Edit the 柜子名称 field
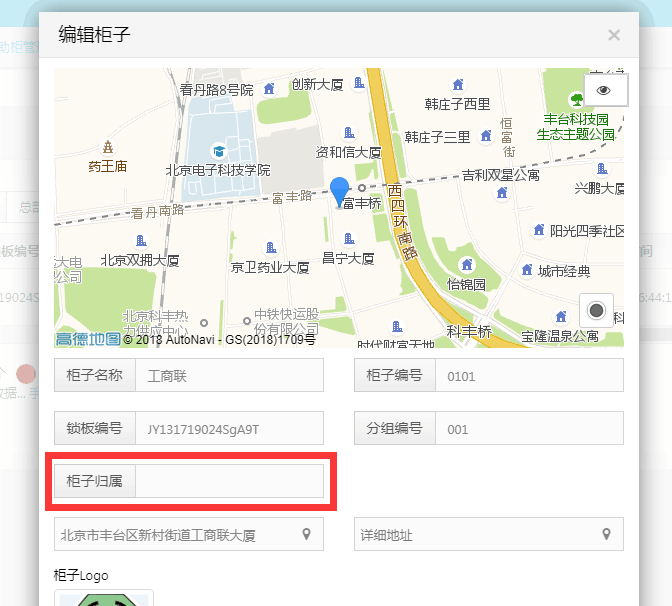This screenshot has width=672, height=606. (x=229, y=376)
